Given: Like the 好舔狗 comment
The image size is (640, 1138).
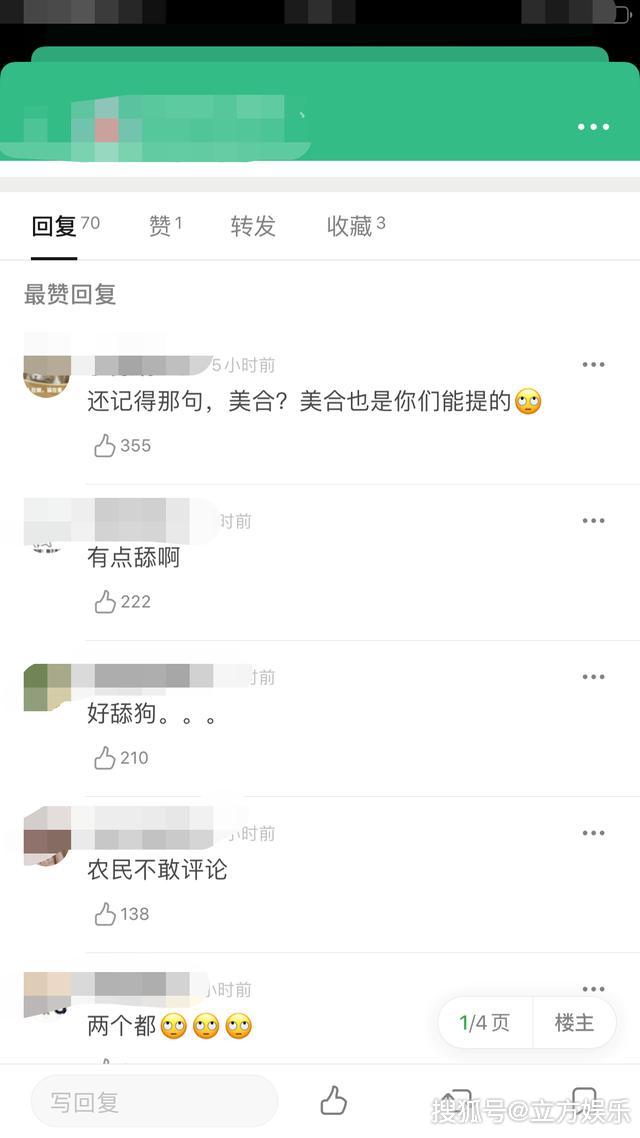Looking at the screenshot, I should [106, 757].
